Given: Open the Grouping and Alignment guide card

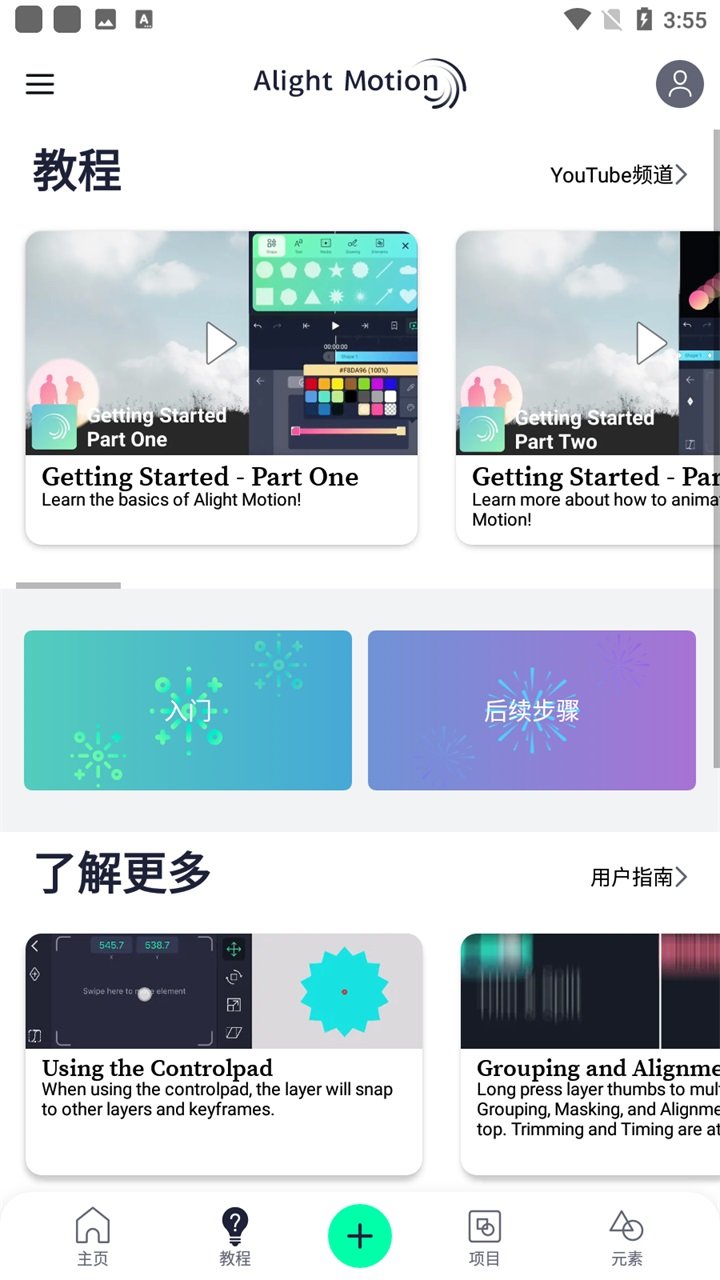Looking at the screenshot, I should tap(590, 1053).
